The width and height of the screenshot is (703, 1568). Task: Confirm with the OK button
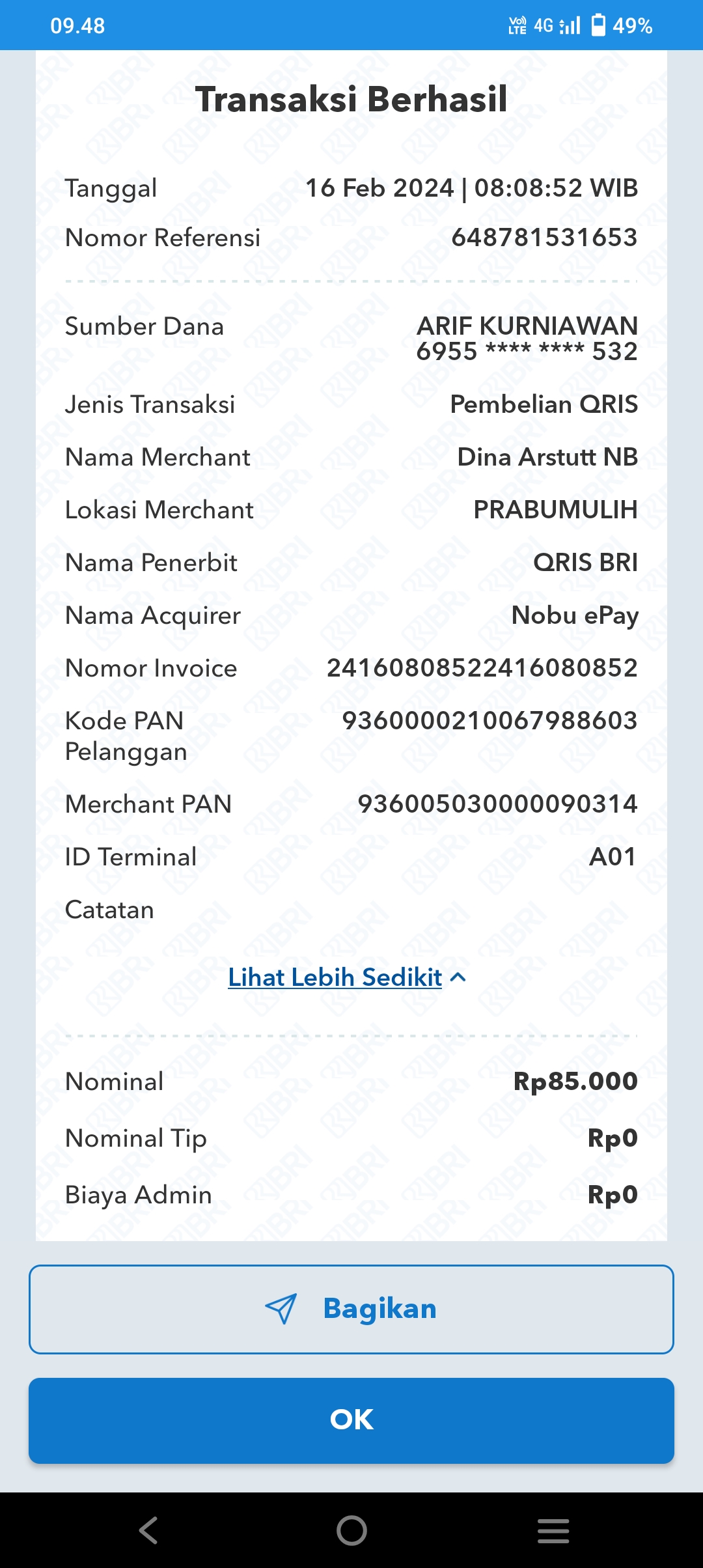[x=351, y=1420]
